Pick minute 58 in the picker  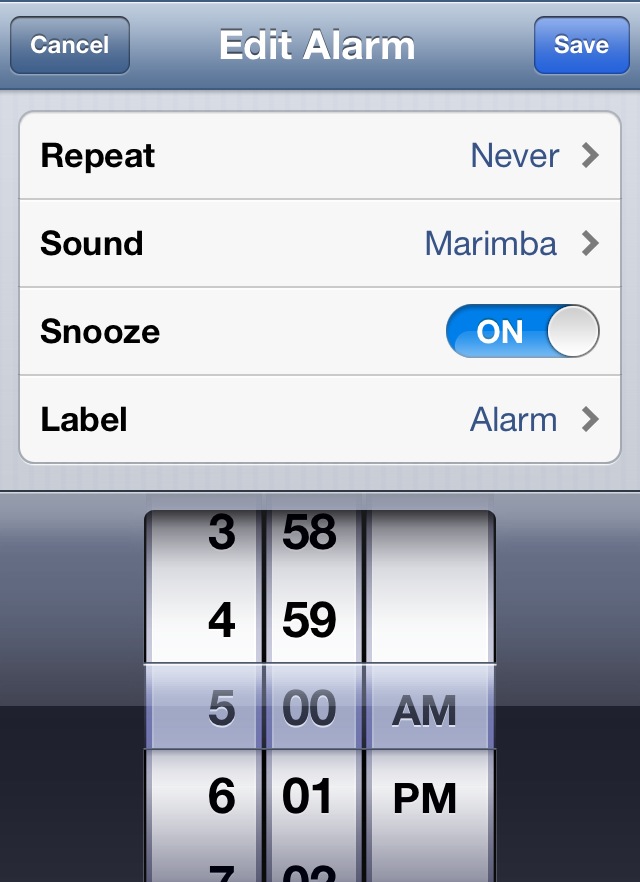coord(309,534)
